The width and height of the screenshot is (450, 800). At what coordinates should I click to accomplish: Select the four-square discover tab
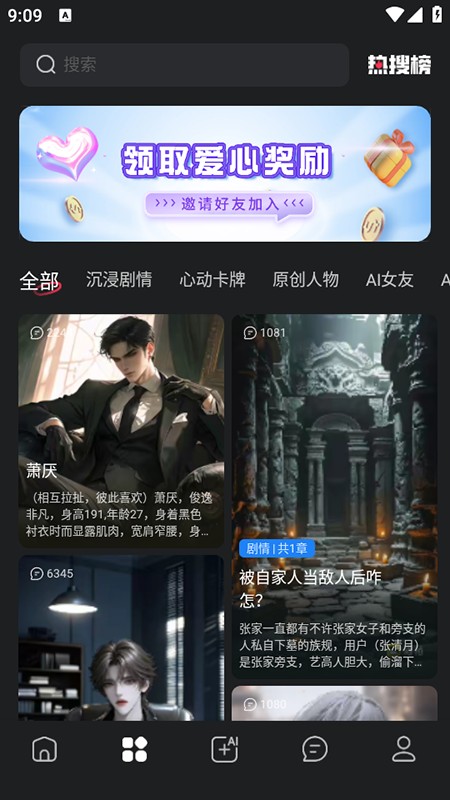tap(135, 749)
